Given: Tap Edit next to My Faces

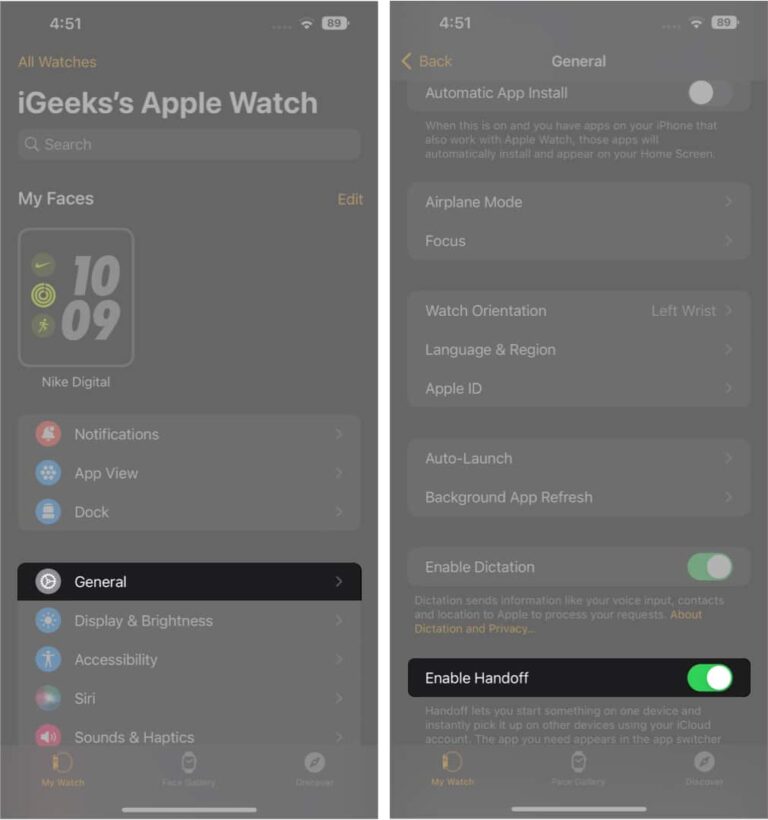Looking at the screenshot, I should point(350,199).
